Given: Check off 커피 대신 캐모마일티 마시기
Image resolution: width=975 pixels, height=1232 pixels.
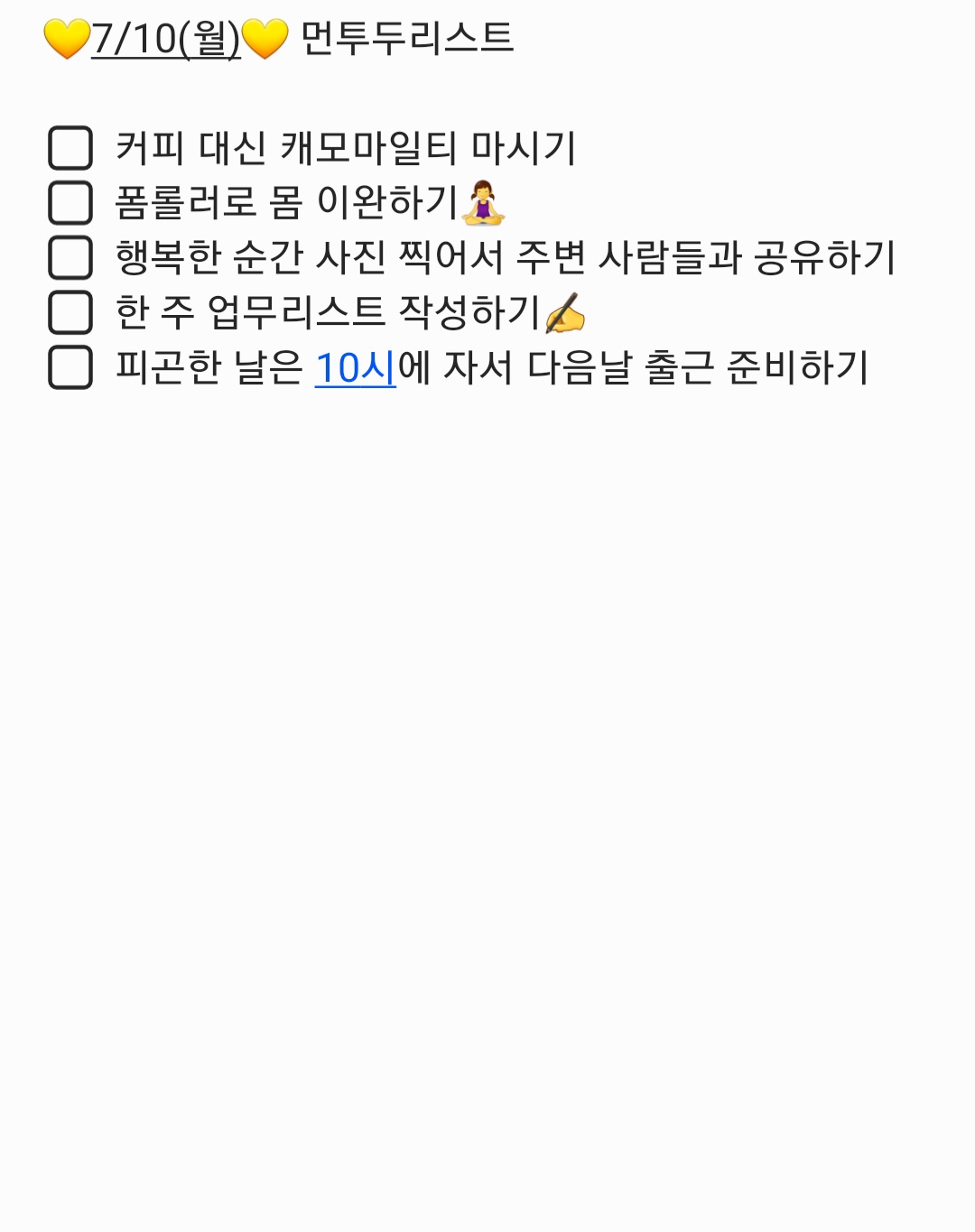Looking at the screenshot, I should click(70, 148).
